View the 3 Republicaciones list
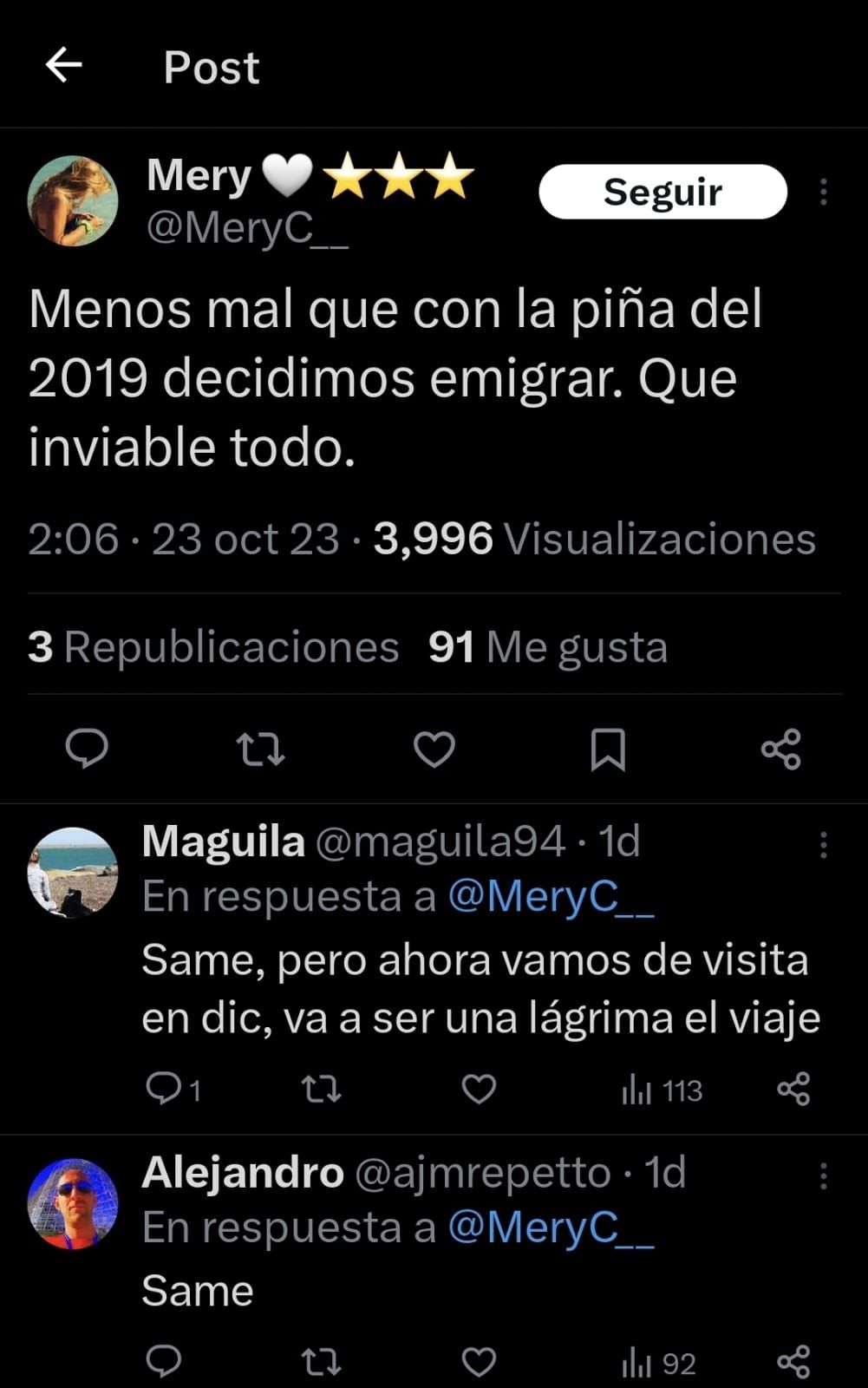This screenshot has width=868, height=1388. coord(213,647)
